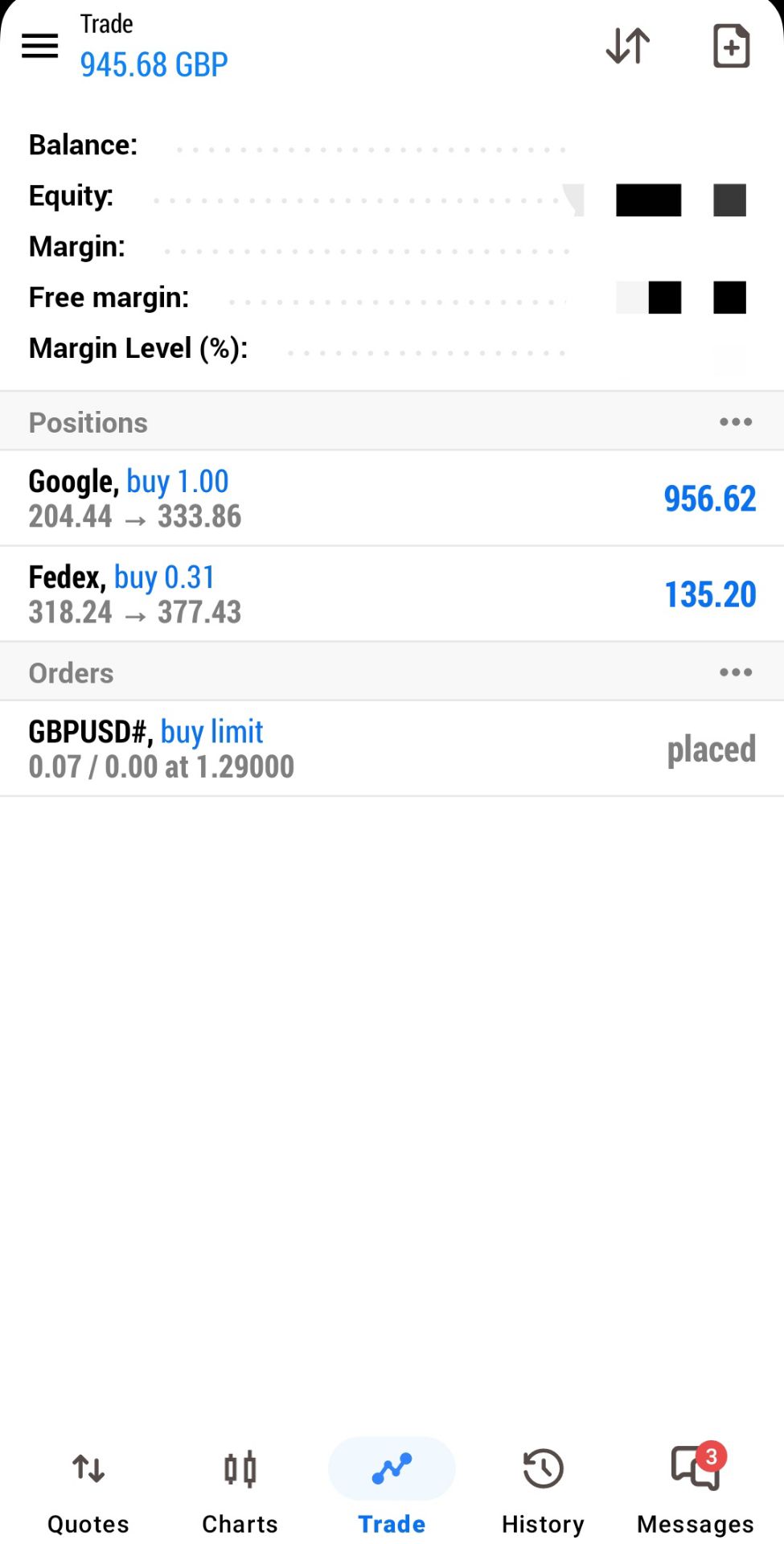The image size is (784, 1544).
Task: Open the Positions three-dot menu
Action: pos(735,422)
